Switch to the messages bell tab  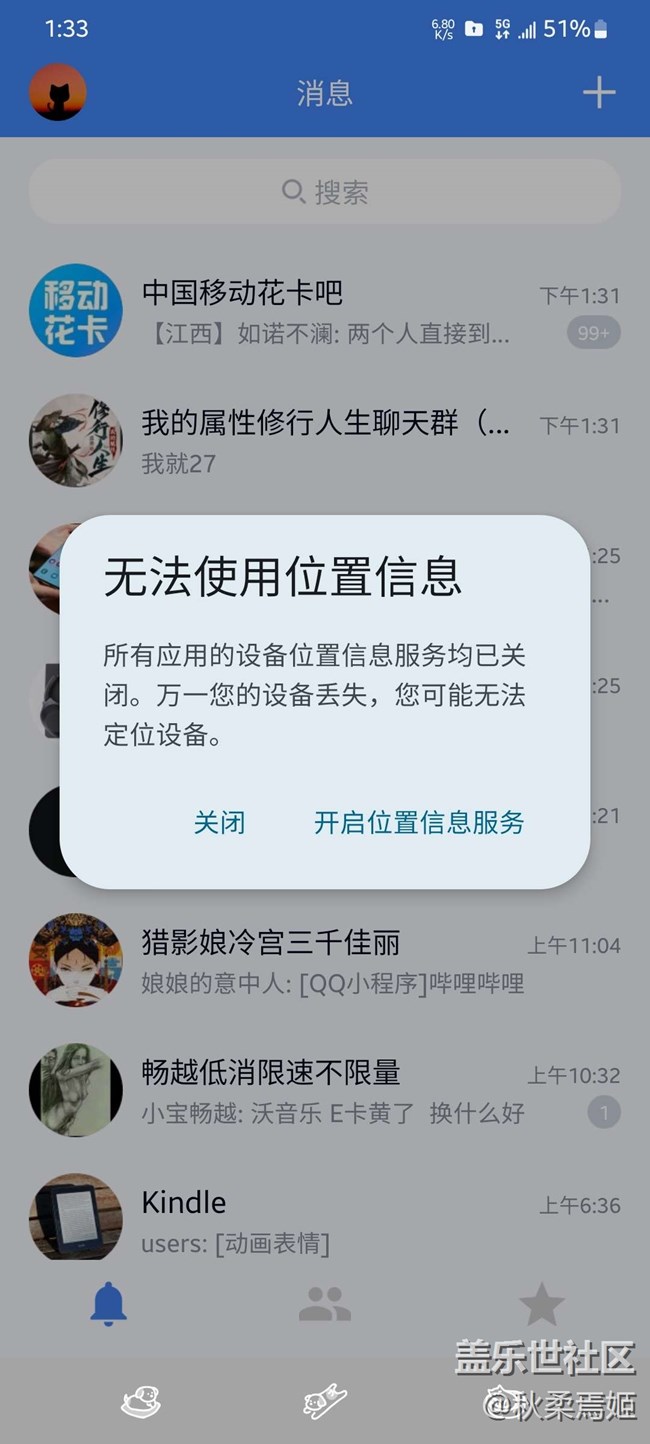pyautogui.click(x=108, y=1305)
